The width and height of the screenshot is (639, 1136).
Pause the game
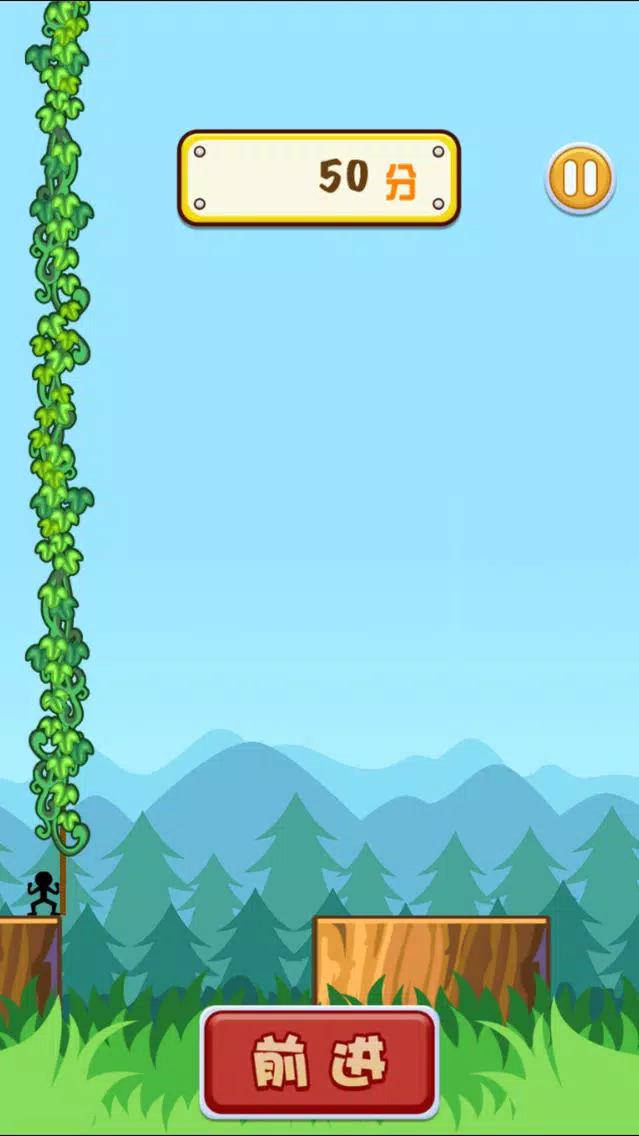point(580,179)
